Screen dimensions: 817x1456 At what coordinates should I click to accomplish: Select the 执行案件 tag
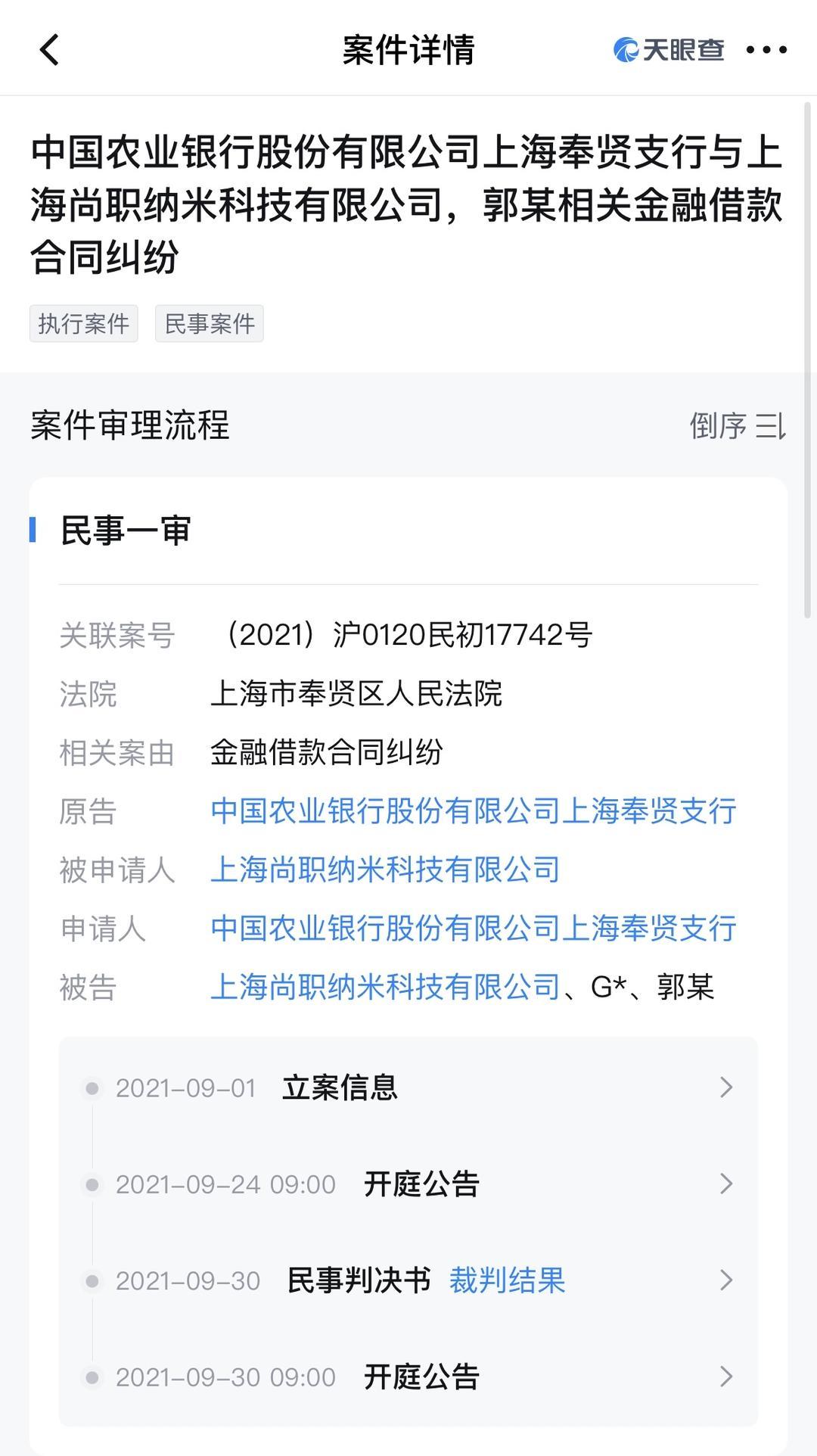(x=83, y=323)
